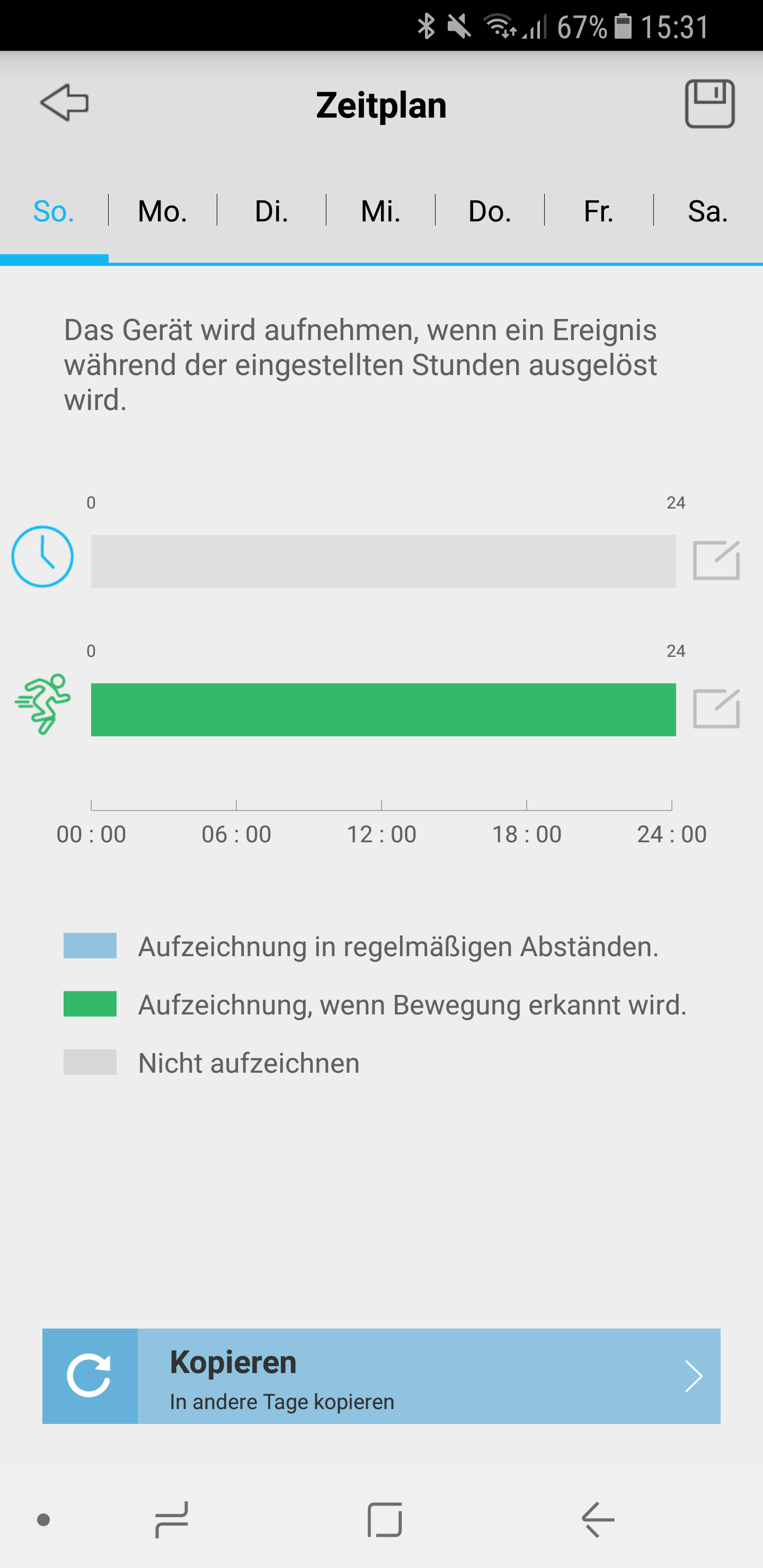Image resolution: width=763 pixels, height=1568 pixels.
Task: Tap the system back button
Action: 597,1519
